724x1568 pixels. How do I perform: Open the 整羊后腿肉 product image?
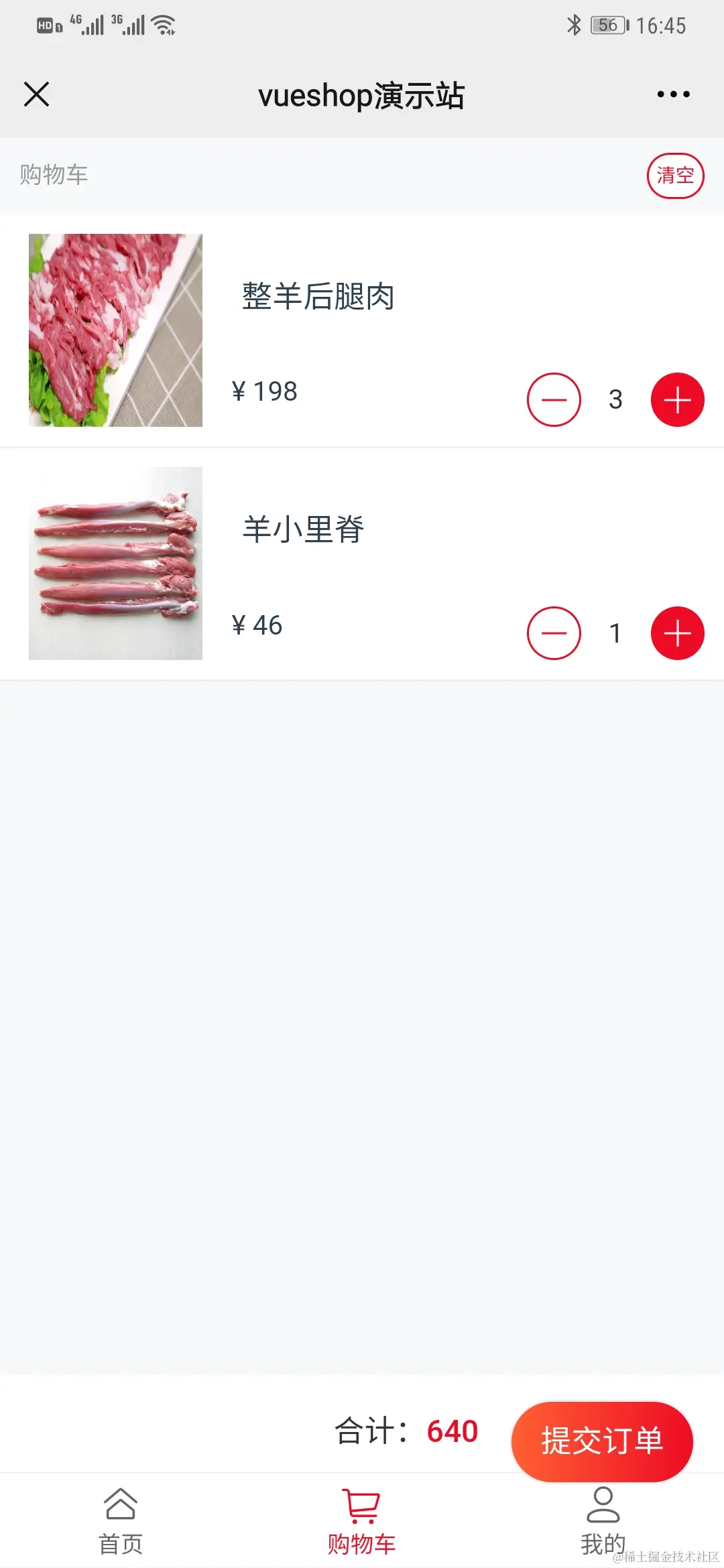[115, 330]
